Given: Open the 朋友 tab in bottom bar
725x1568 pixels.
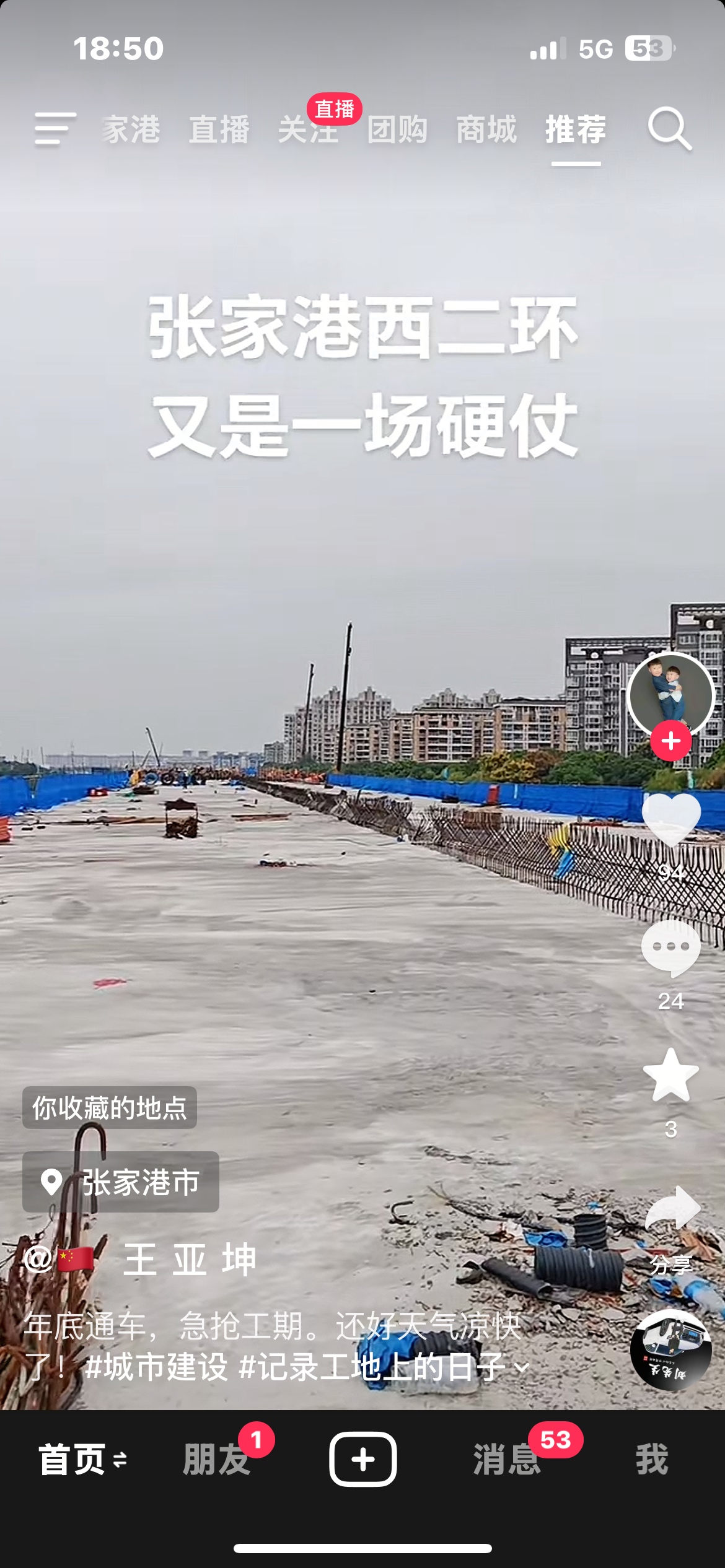Looking at the screenshot, I should (x=216, y=1459).
